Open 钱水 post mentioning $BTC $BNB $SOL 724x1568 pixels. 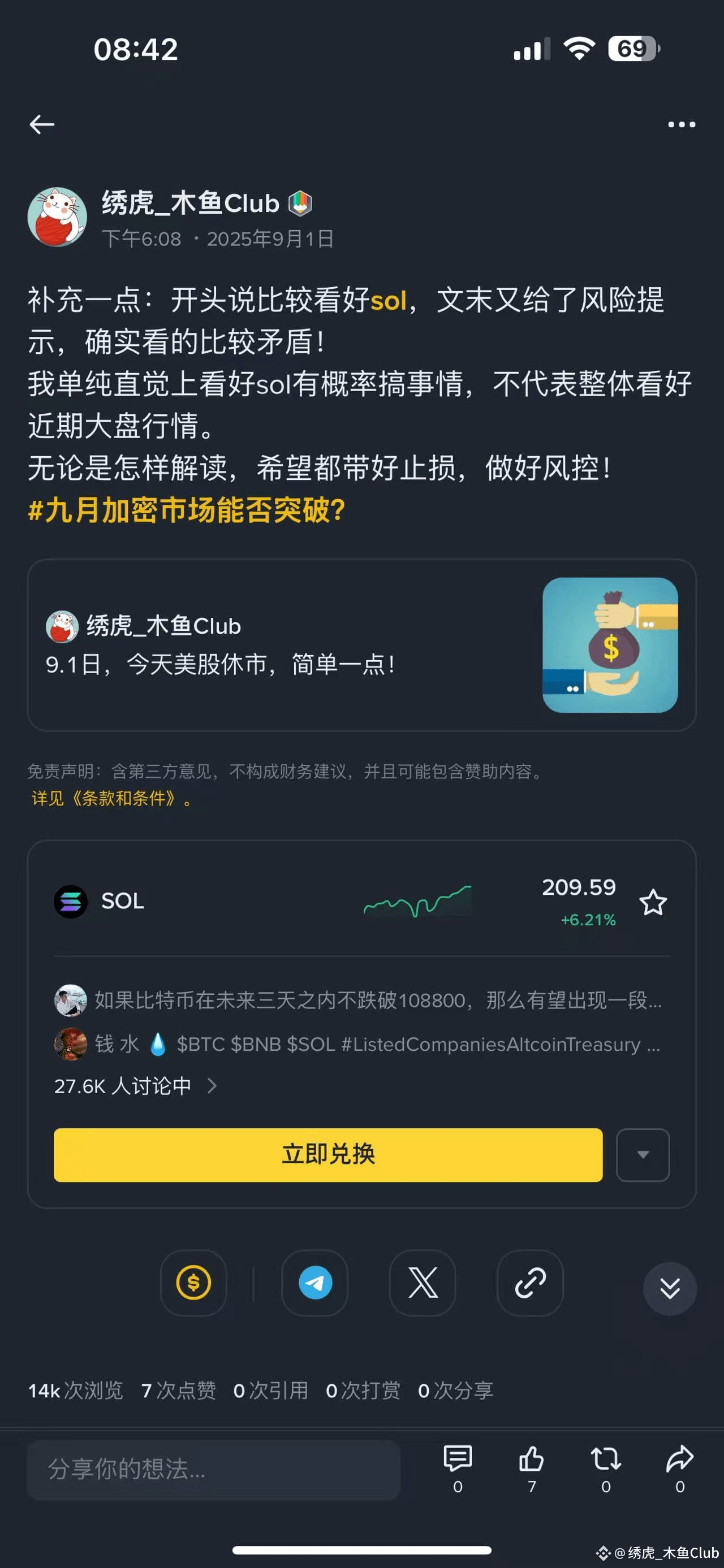[377, 1045]
